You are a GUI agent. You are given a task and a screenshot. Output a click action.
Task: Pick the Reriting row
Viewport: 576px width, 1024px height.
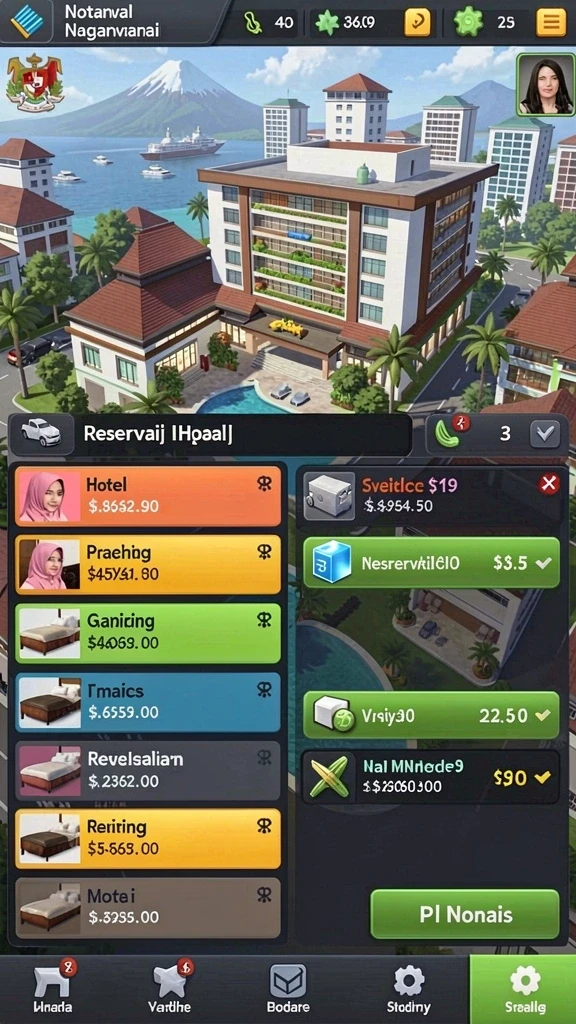pos(148,839)
